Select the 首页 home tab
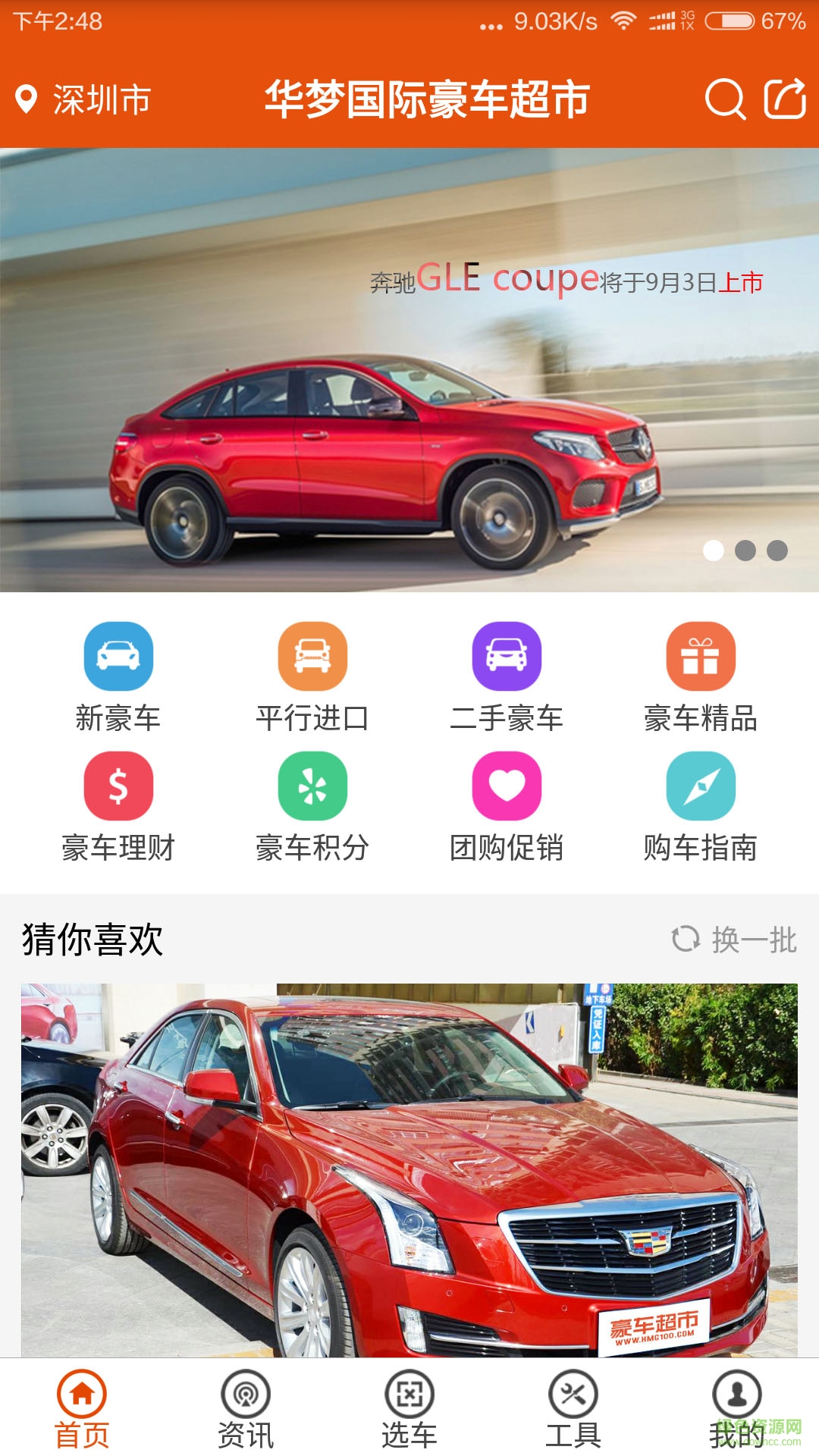Screen dimensions: 819x1456 pos(82,1409)
